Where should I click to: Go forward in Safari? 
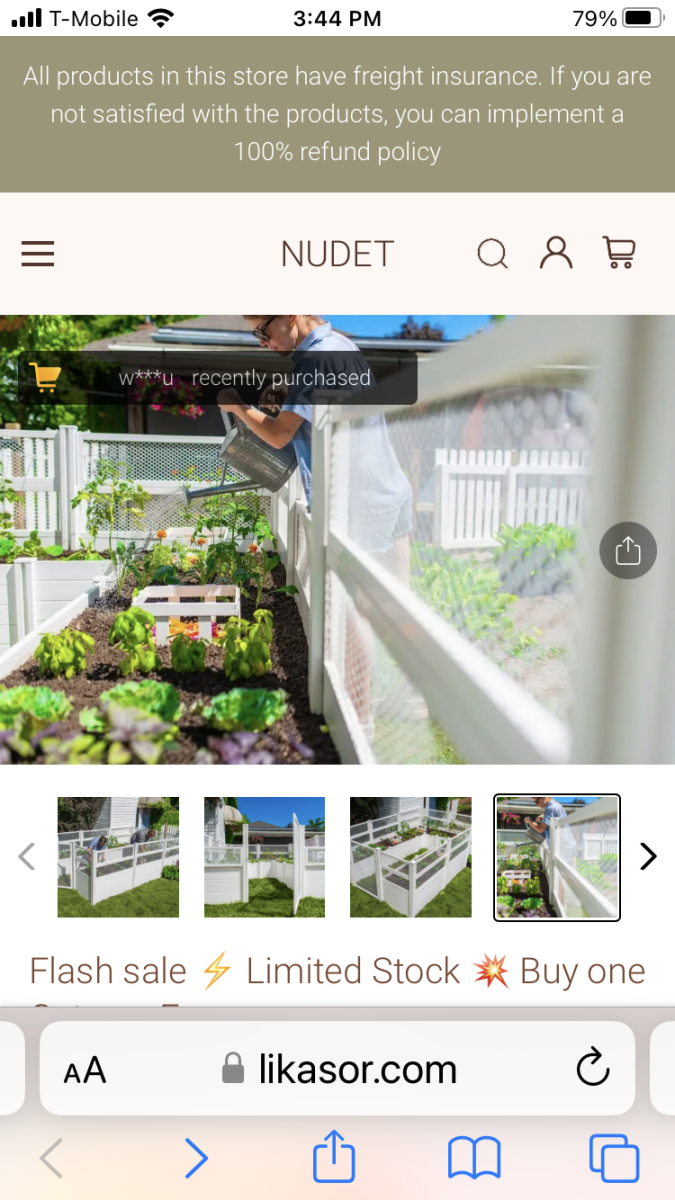click(x=197, y=1159)
